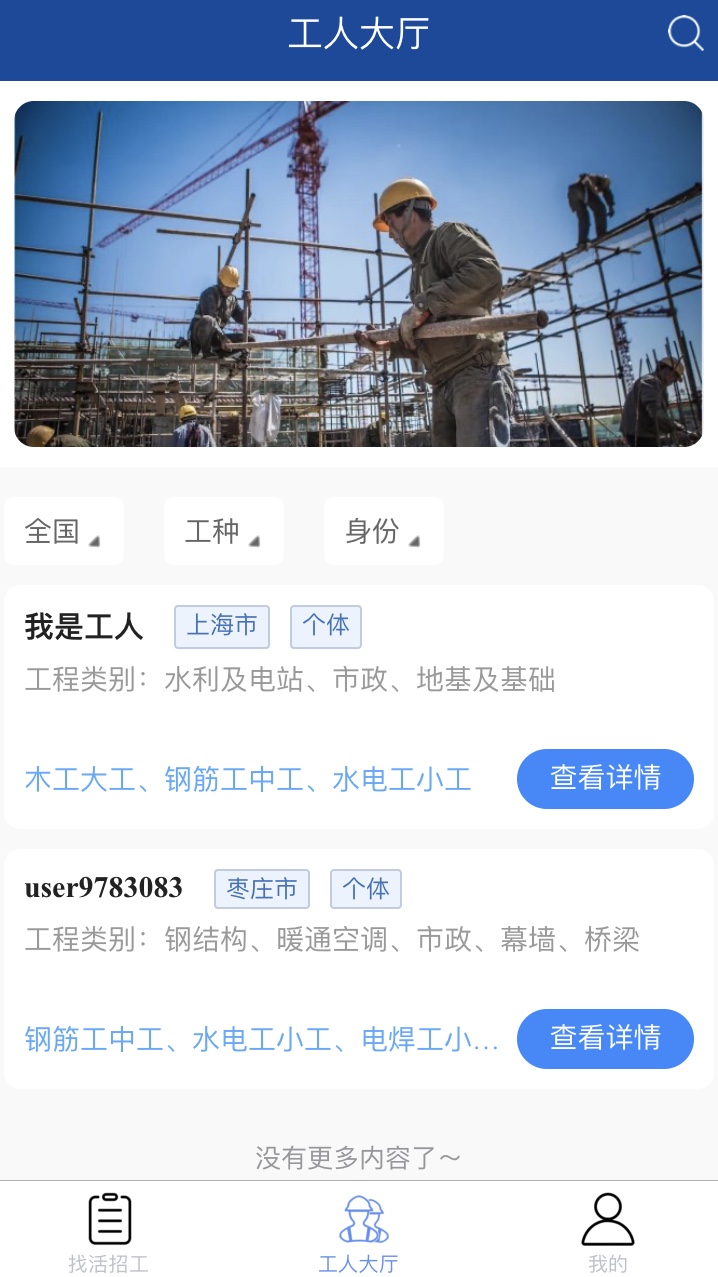This screenshot has width=718, height=1277.
Task: Expand the 工种 job type dropdown
Action: (223, 531)
